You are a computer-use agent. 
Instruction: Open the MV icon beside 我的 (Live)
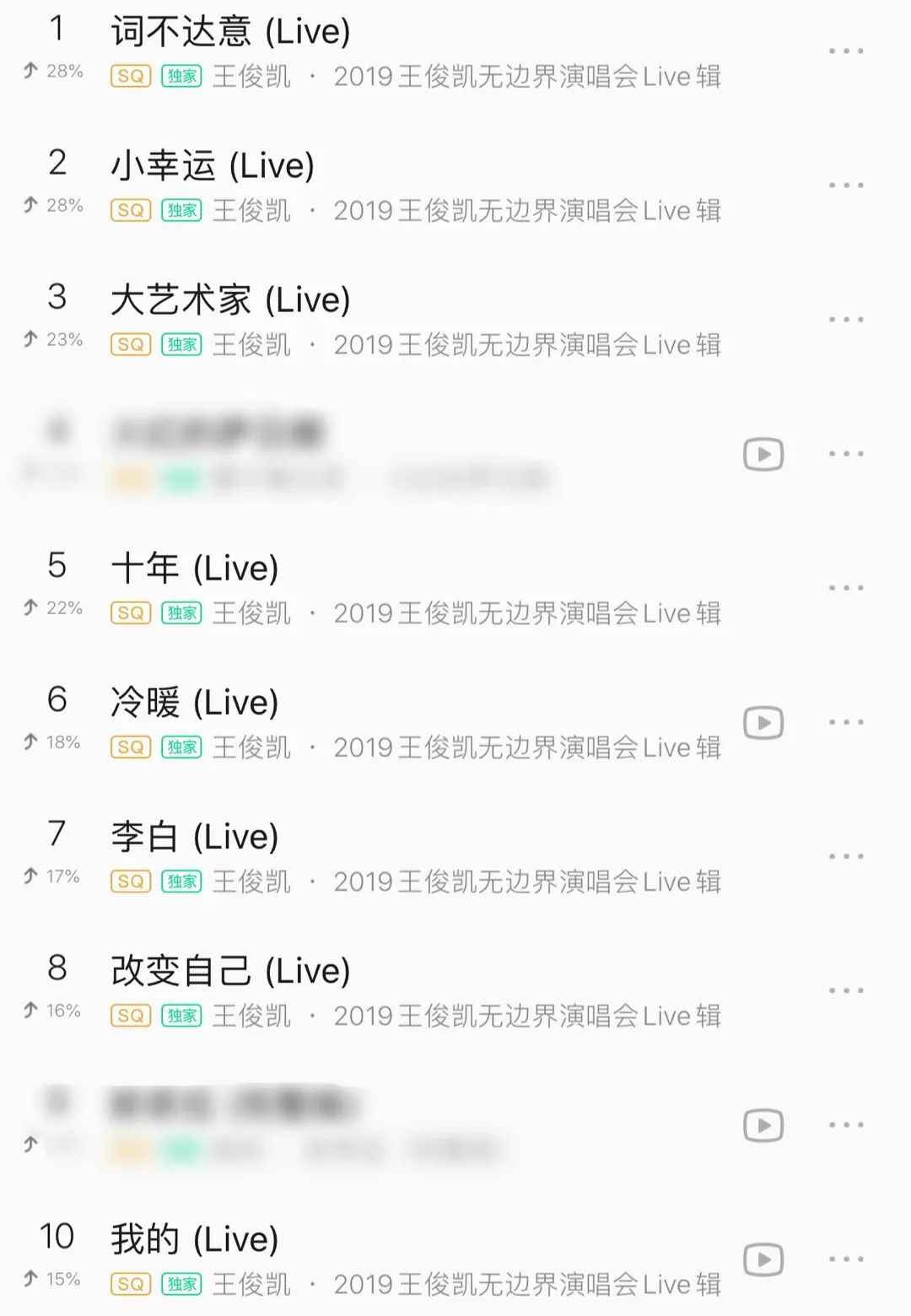coord(764,1259)
